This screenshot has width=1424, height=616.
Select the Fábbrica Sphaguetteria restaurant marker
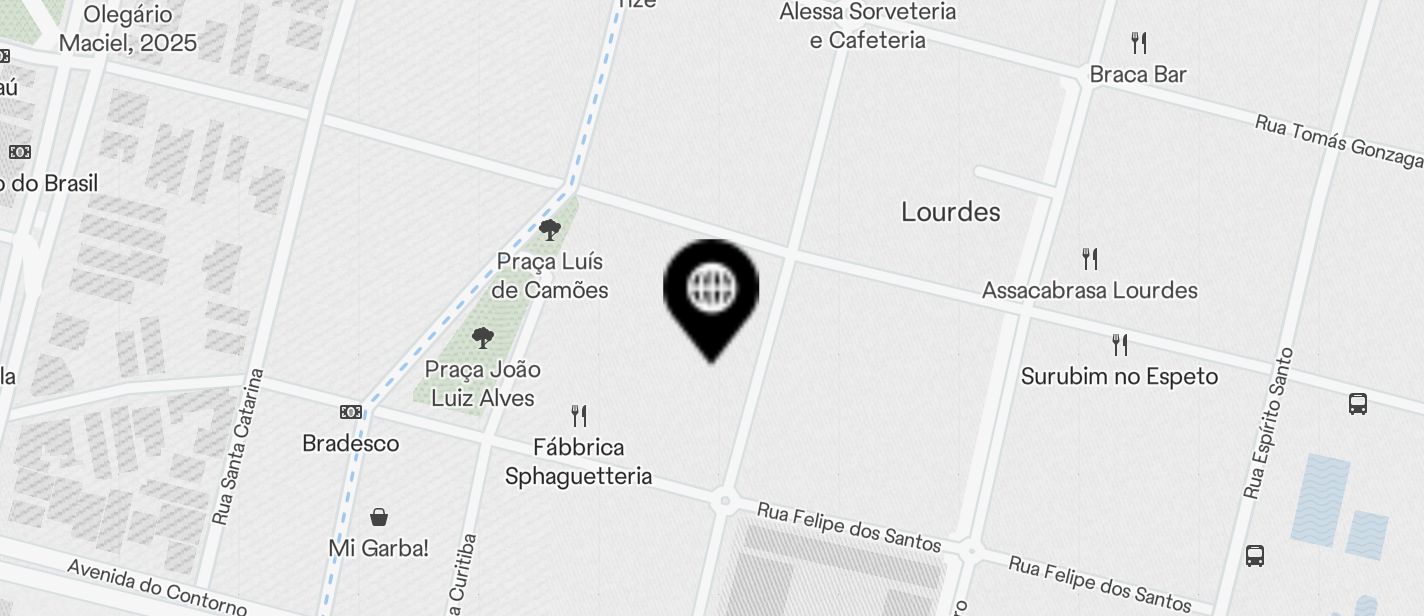[x=579, y=416]
